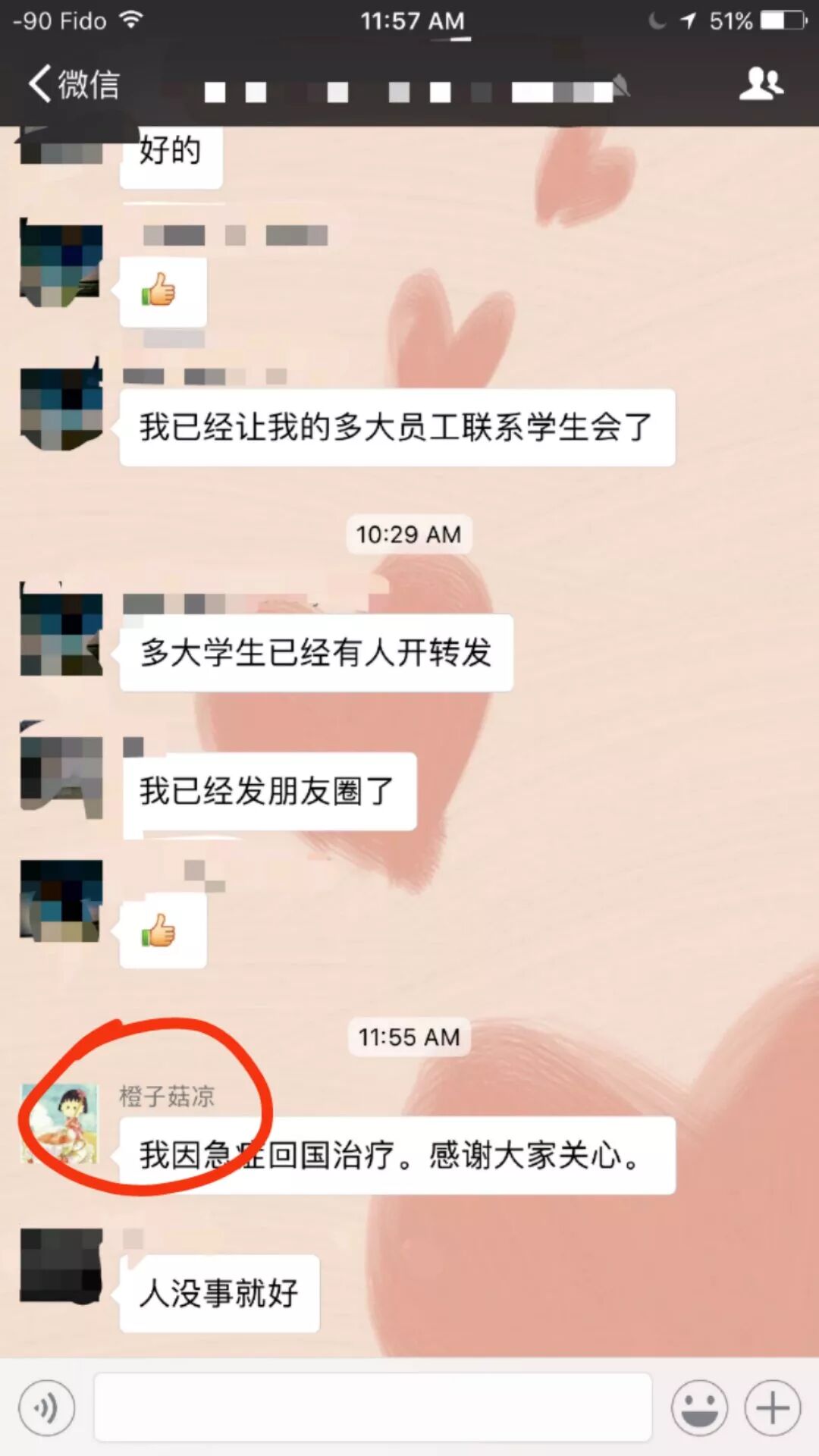This screenshot has height=1456, width=819.
Task: Tap the message text input field
Action: pos(372,1407)
